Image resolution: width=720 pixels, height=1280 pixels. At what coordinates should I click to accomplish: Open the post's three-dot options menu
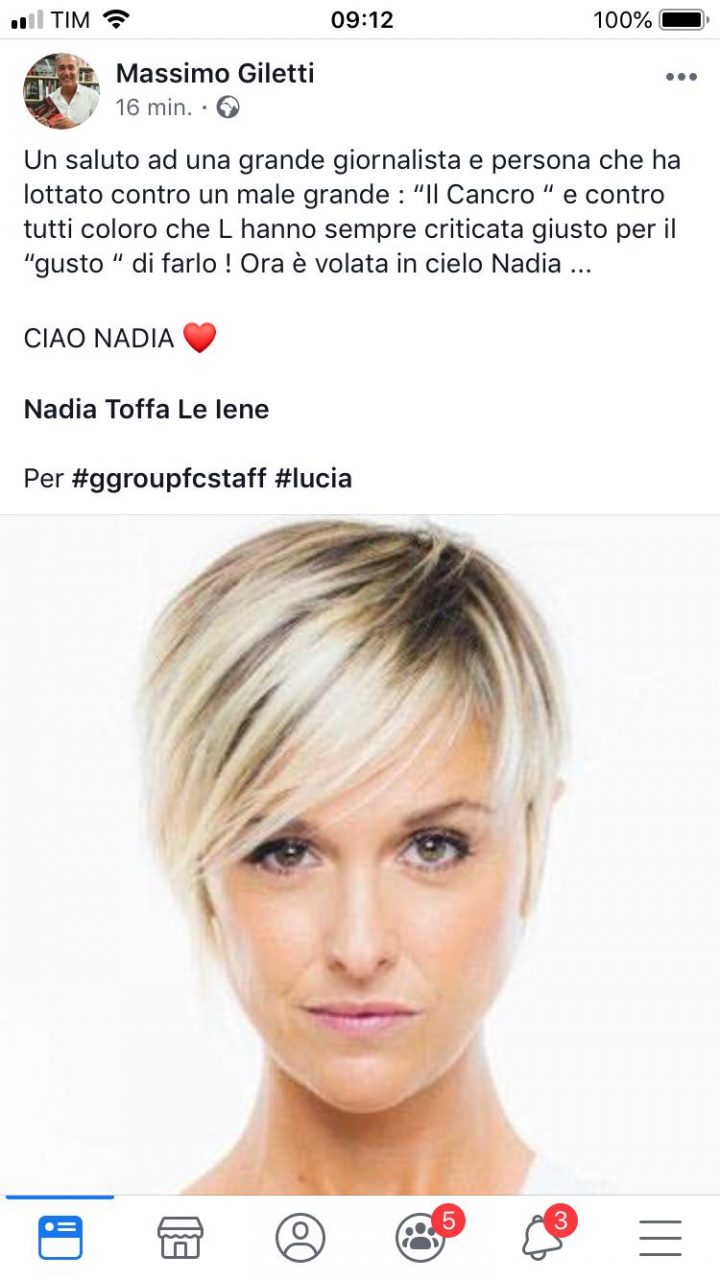pos(681,77)
